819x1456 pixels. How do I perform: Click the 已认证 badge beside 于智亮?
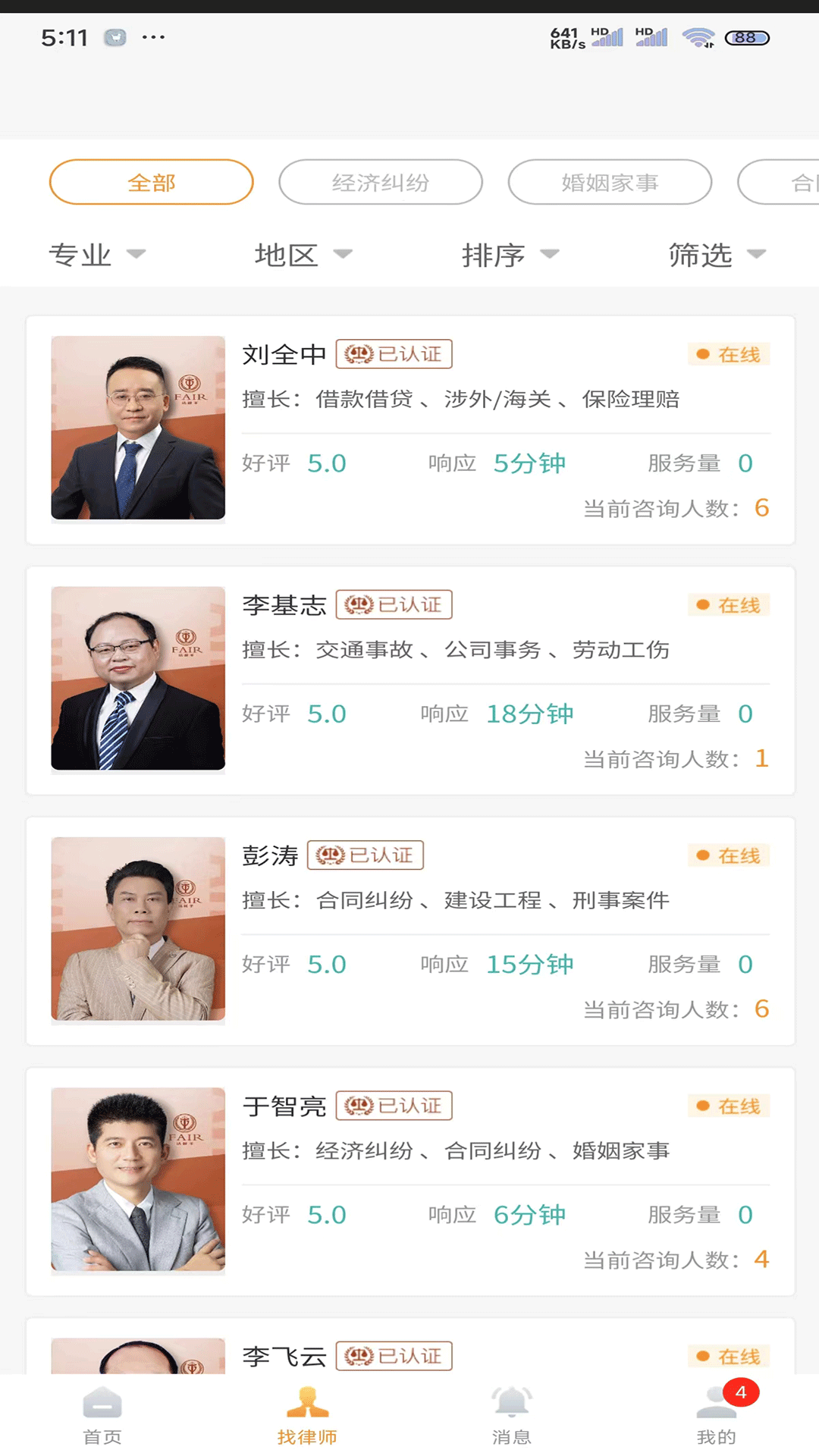[394, 1106]
